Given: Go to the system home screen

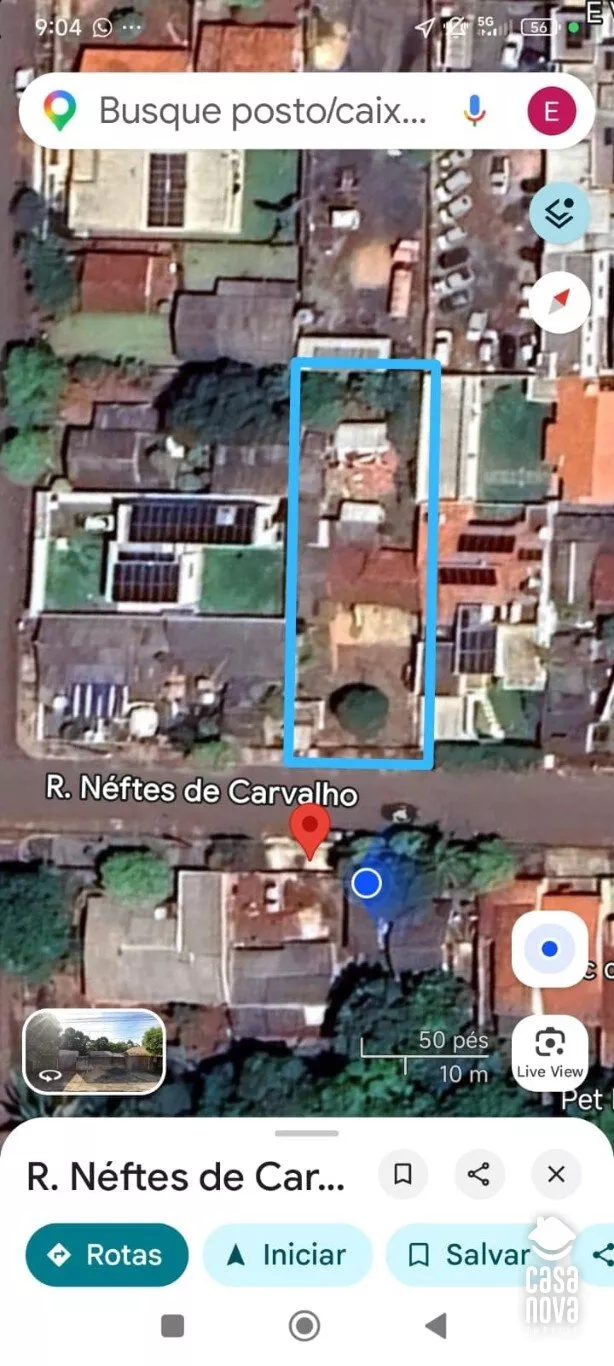Looking at the screenshot, I should click(x=304, y=1326).
